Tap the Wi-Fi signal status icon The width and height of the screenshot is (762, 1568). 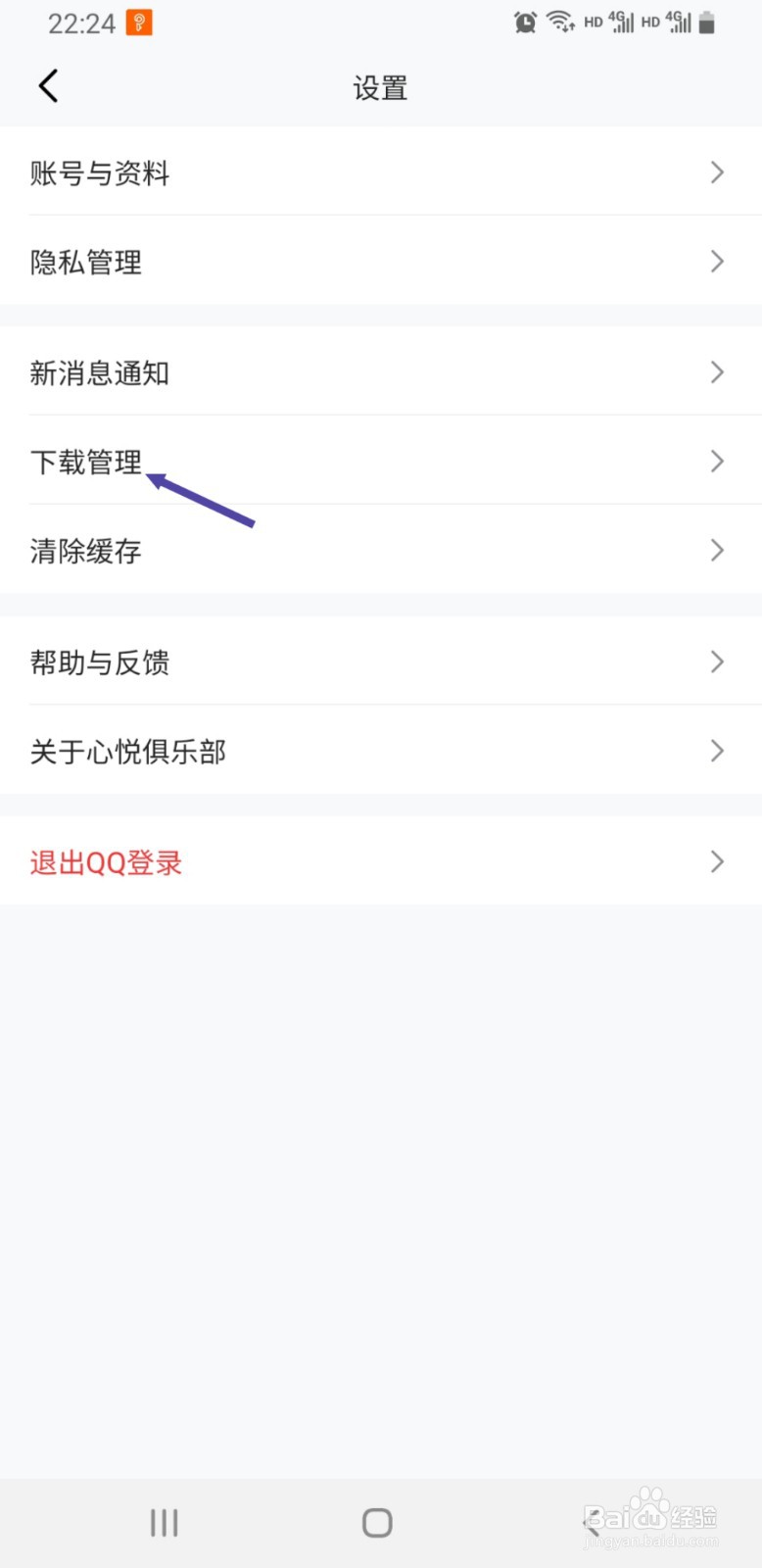click(x=561, y=22)
